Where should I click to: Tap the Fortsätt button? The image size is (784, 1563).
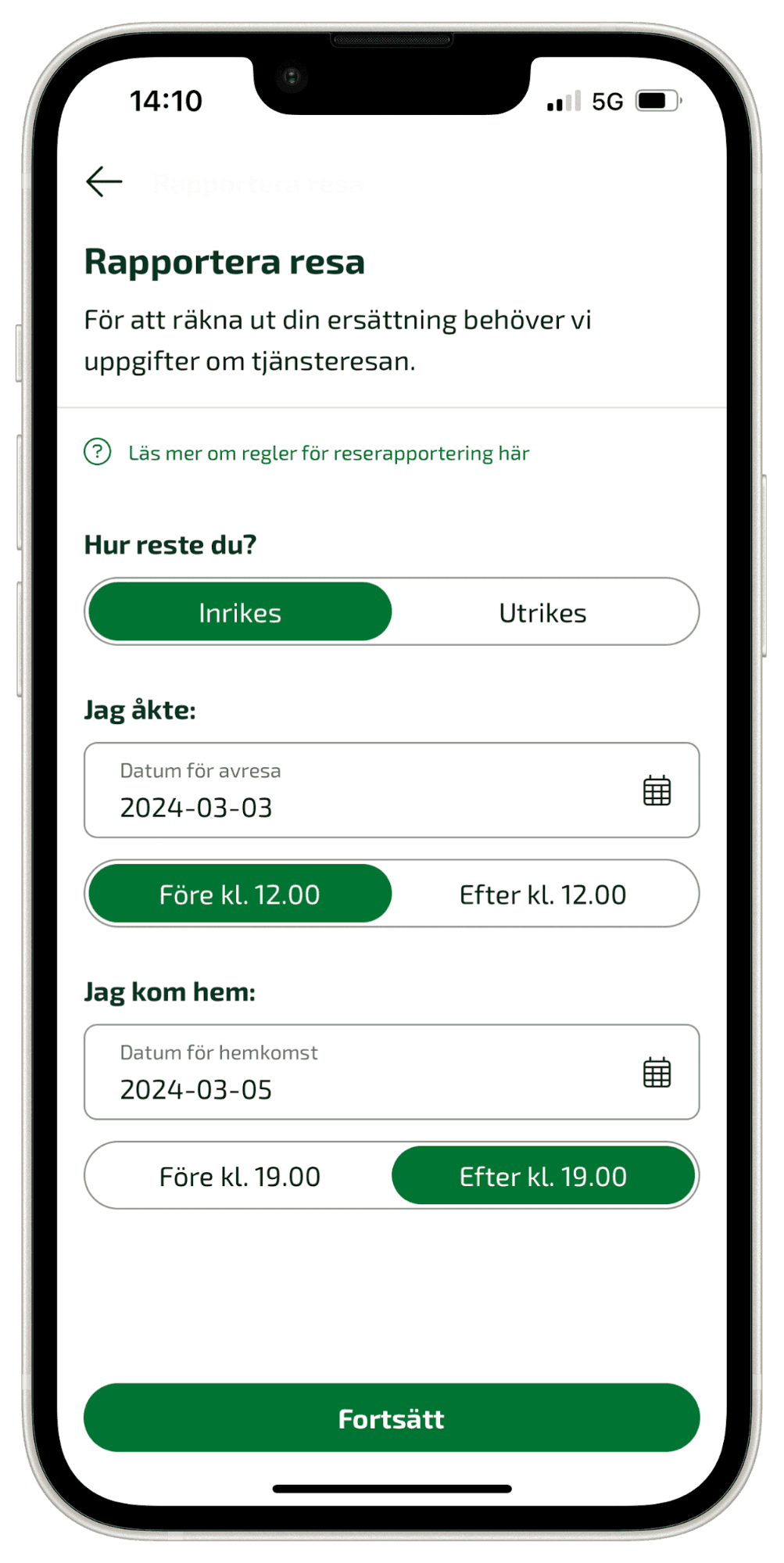point(391,1418)
